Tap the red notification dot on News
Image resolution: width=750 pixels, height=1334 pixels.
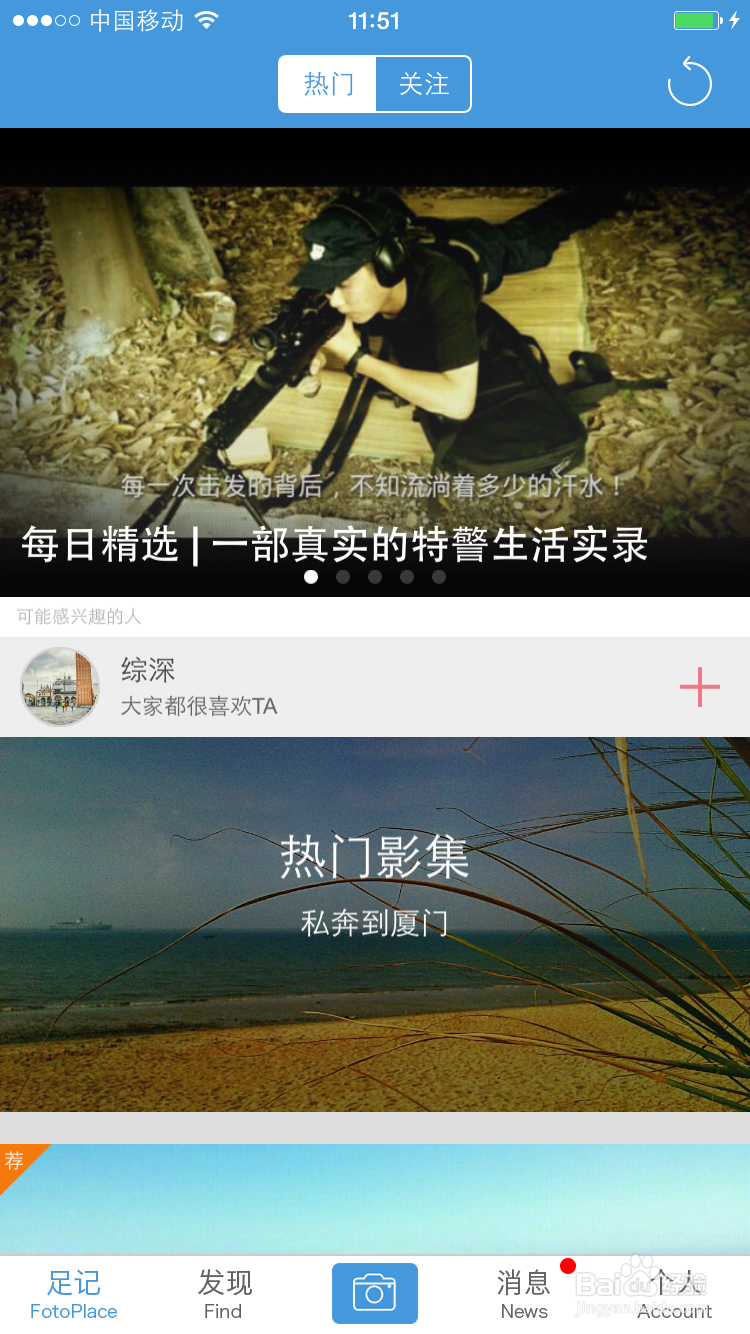click(x=567, y=1265)
